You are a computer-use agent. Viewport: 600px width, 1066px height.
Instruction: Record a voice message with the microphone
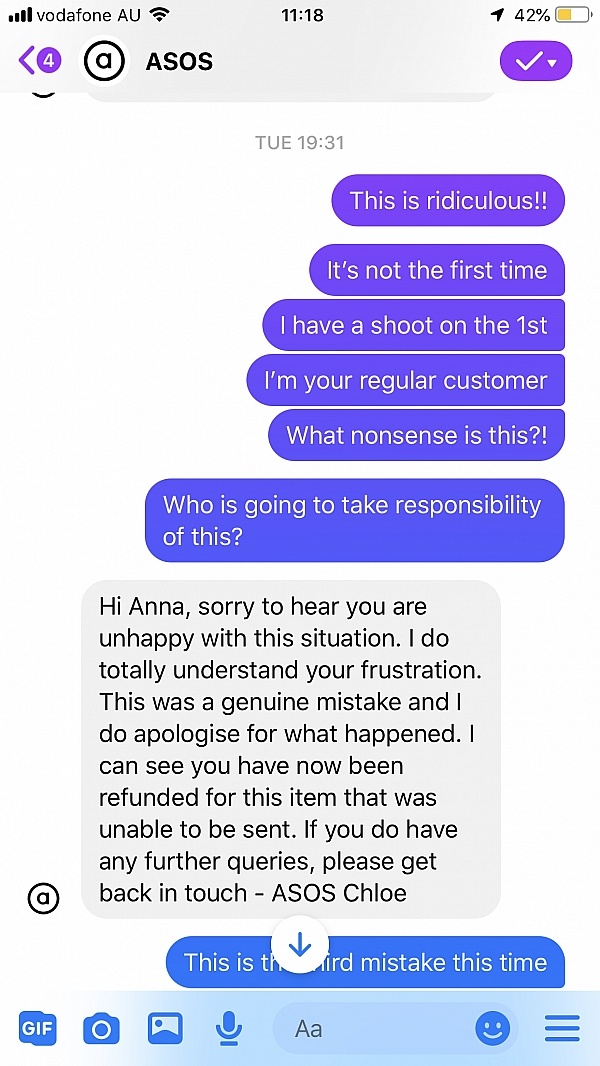229,1027
